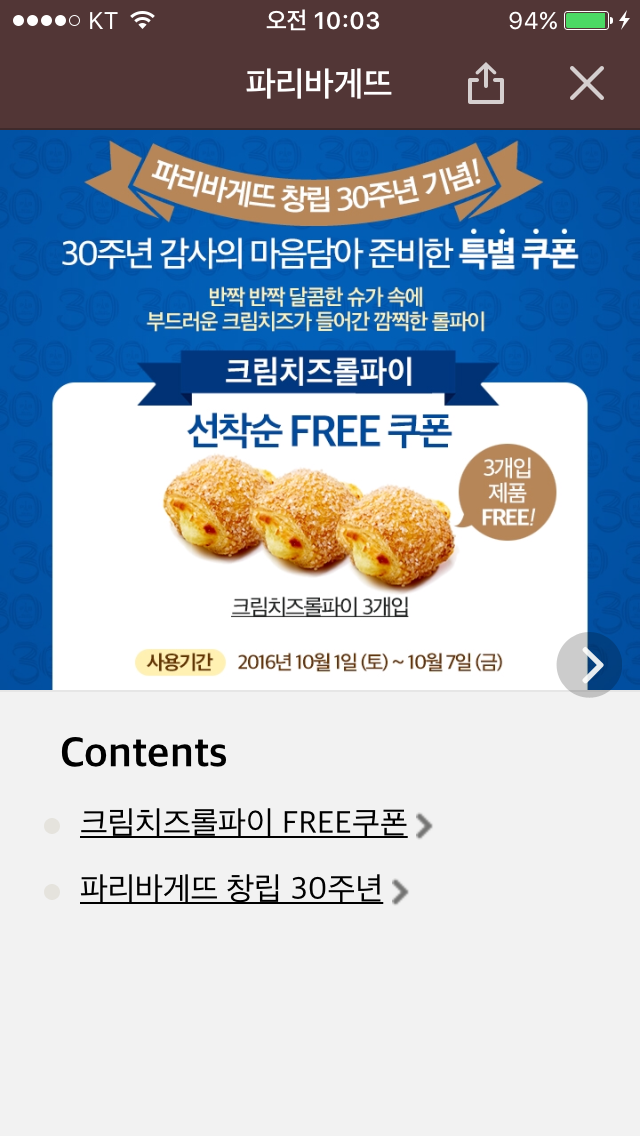Go to the next banner with arrow
The image size is (640, 1136).
589,665
